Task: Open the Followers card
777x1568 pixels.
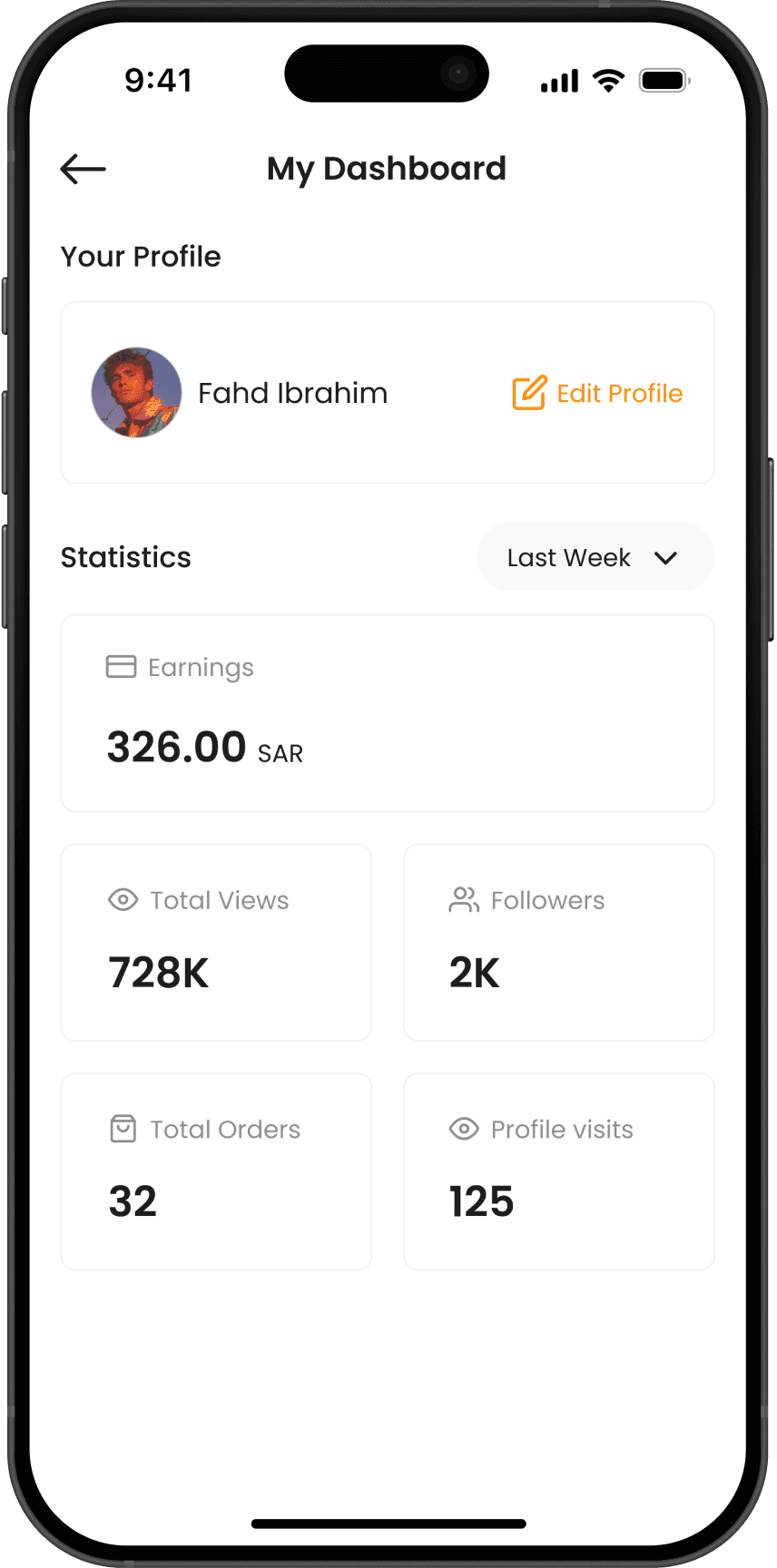Action: point(558,942)
